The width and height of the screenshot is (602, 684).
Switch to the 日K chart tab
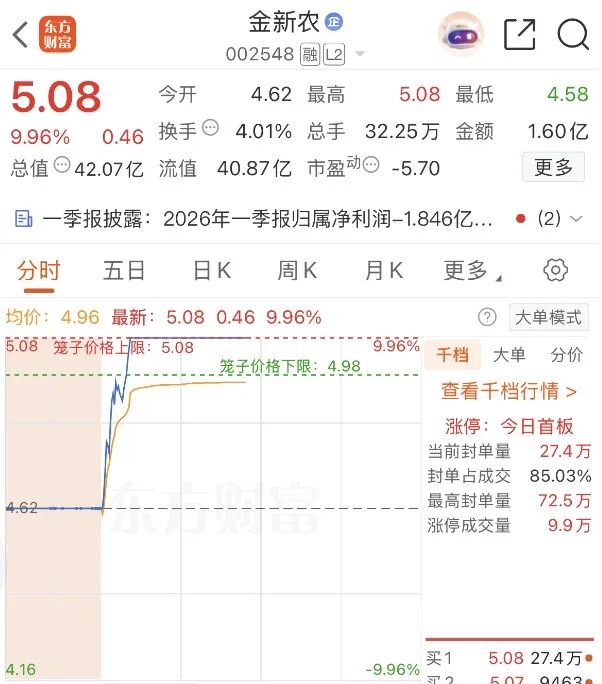click(211, 270)
